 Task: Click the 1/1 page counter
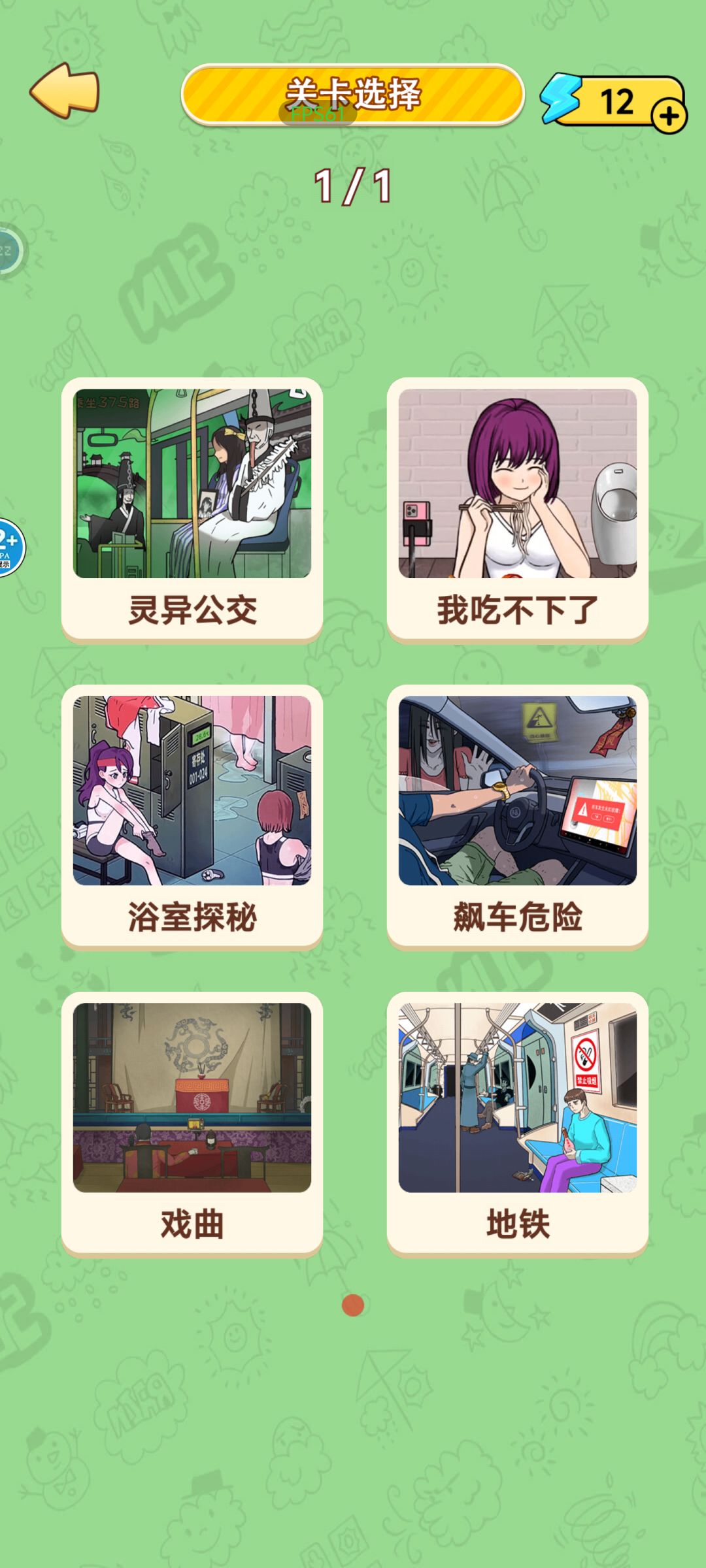click(x=353, y=183)
